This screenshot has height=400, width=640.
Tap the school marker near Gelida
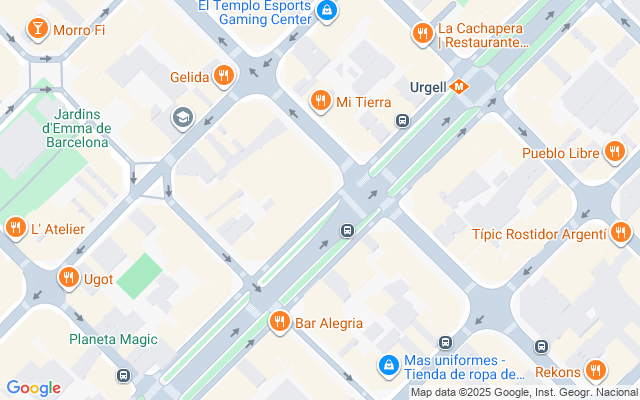[x=182, y=118]
